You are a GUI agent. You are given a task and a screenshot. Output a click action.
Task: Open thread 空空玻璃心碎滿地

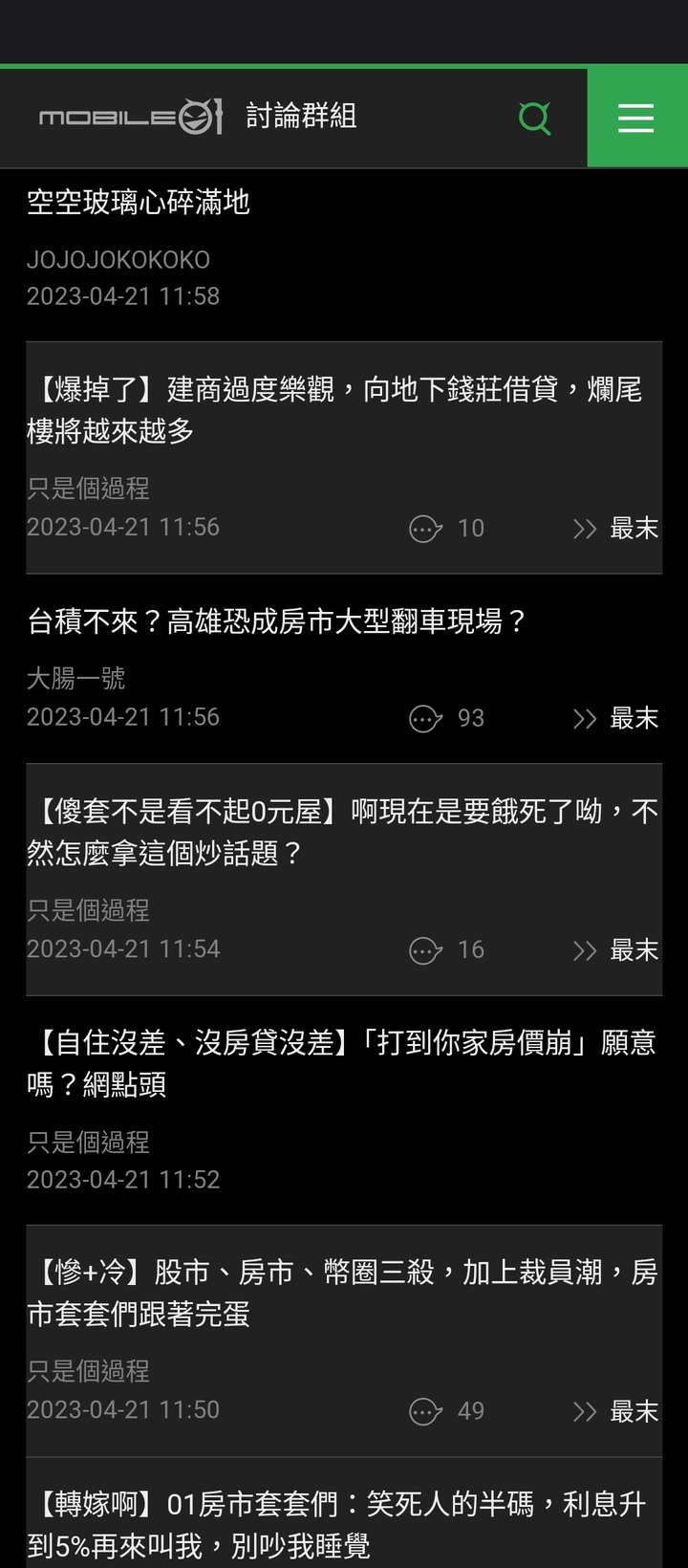point(139,203)
